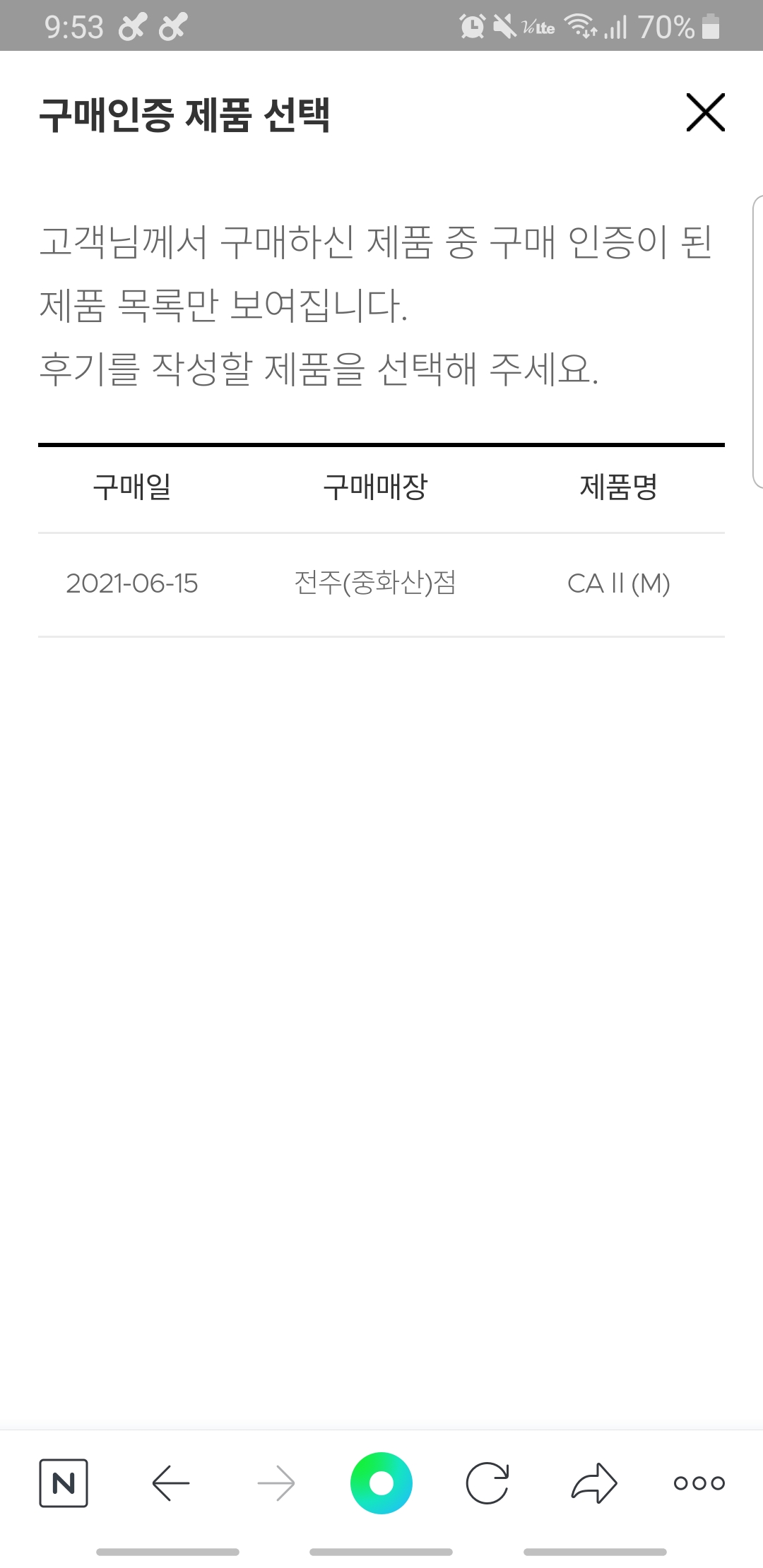Close the 구매인증 제품 선택 dialog
This screenshot has width=763, height=1568.
(x=705, y=113)
